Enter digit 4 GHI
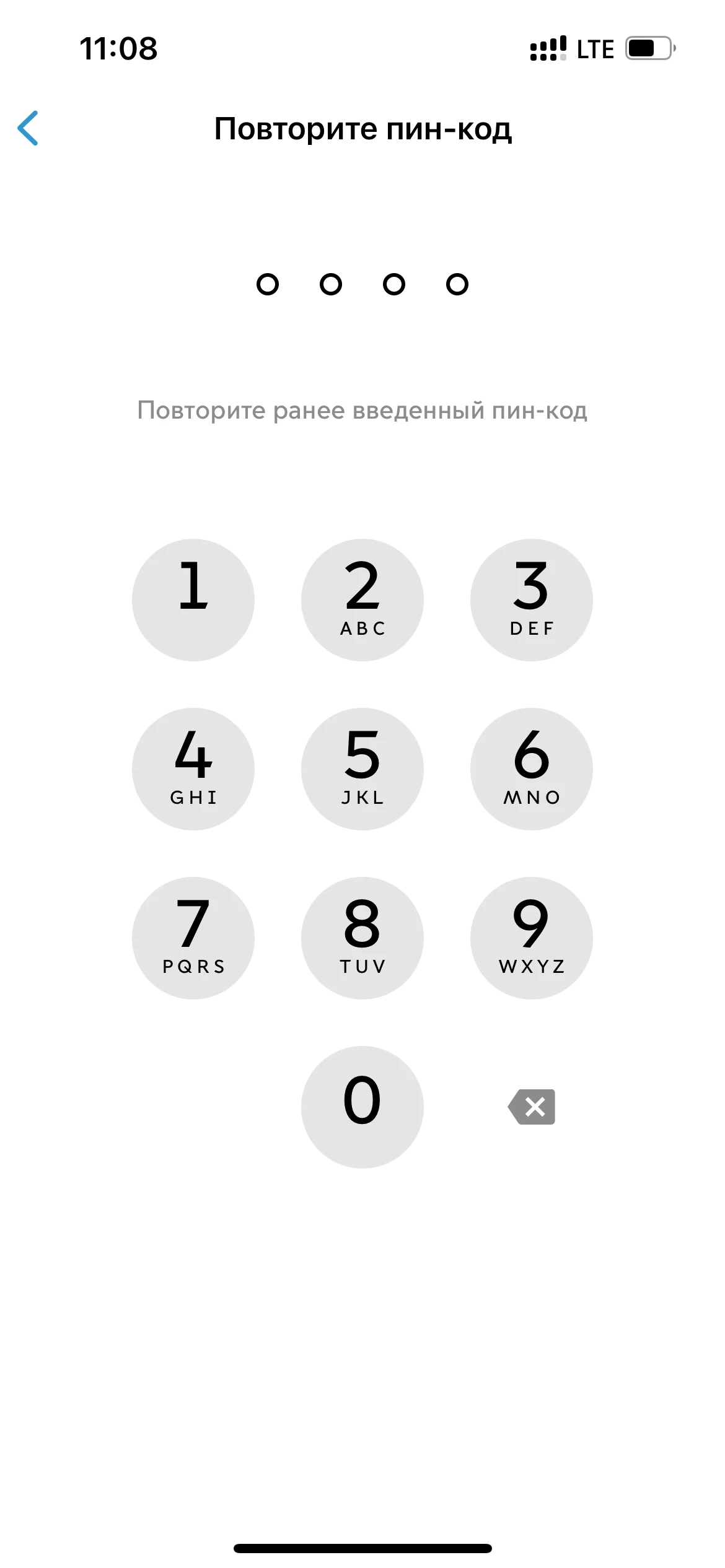 tap(193, 769)
